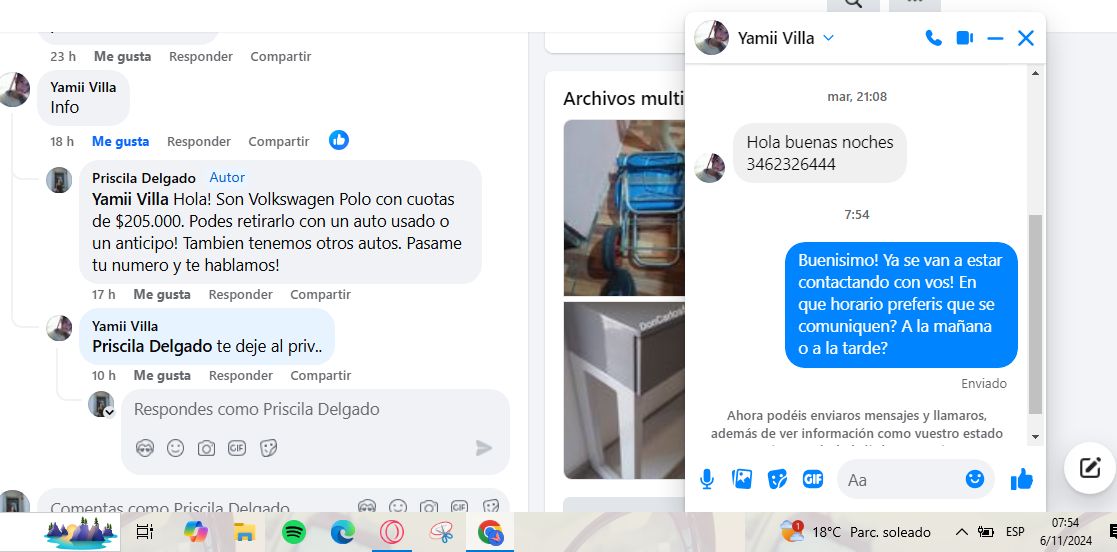Viewport: 1117px width, 552px height.
Task: Share Yamii Villa's 'Info' comment
Action: tap(279, 141)
